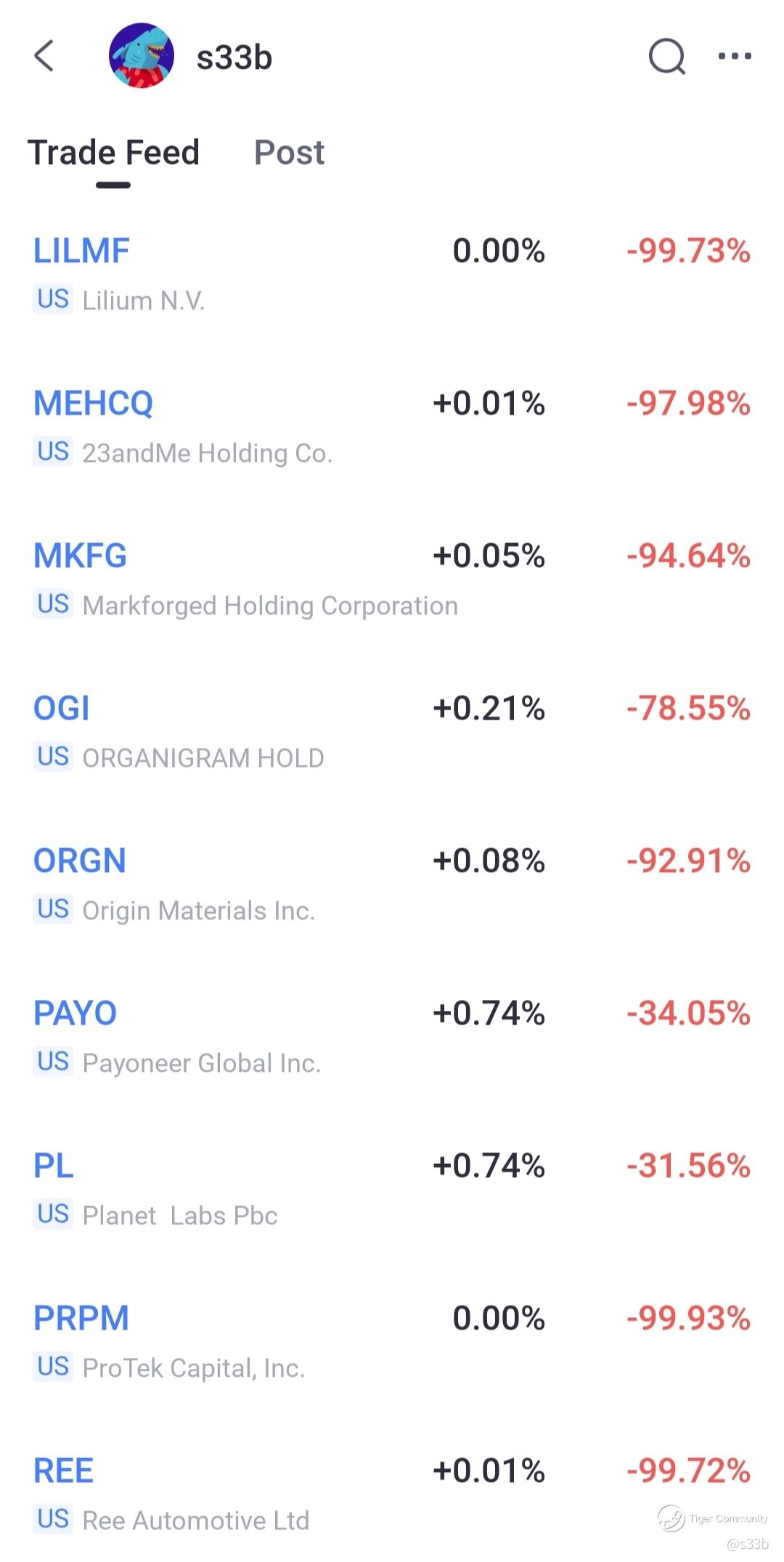Open PAYO Payoneer Global details
Screen dimensions: 784x1562
pyautogui.click(x=392, y=1037)
